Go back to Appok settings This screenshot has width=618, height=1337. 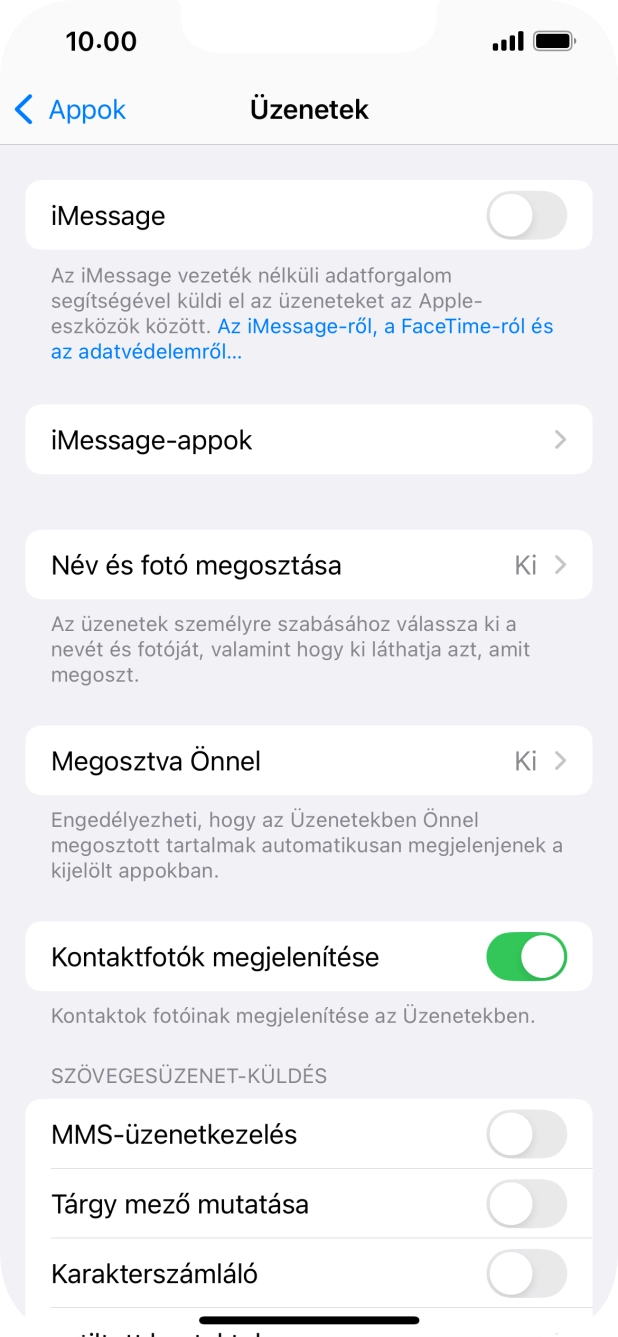click(70, 109)
